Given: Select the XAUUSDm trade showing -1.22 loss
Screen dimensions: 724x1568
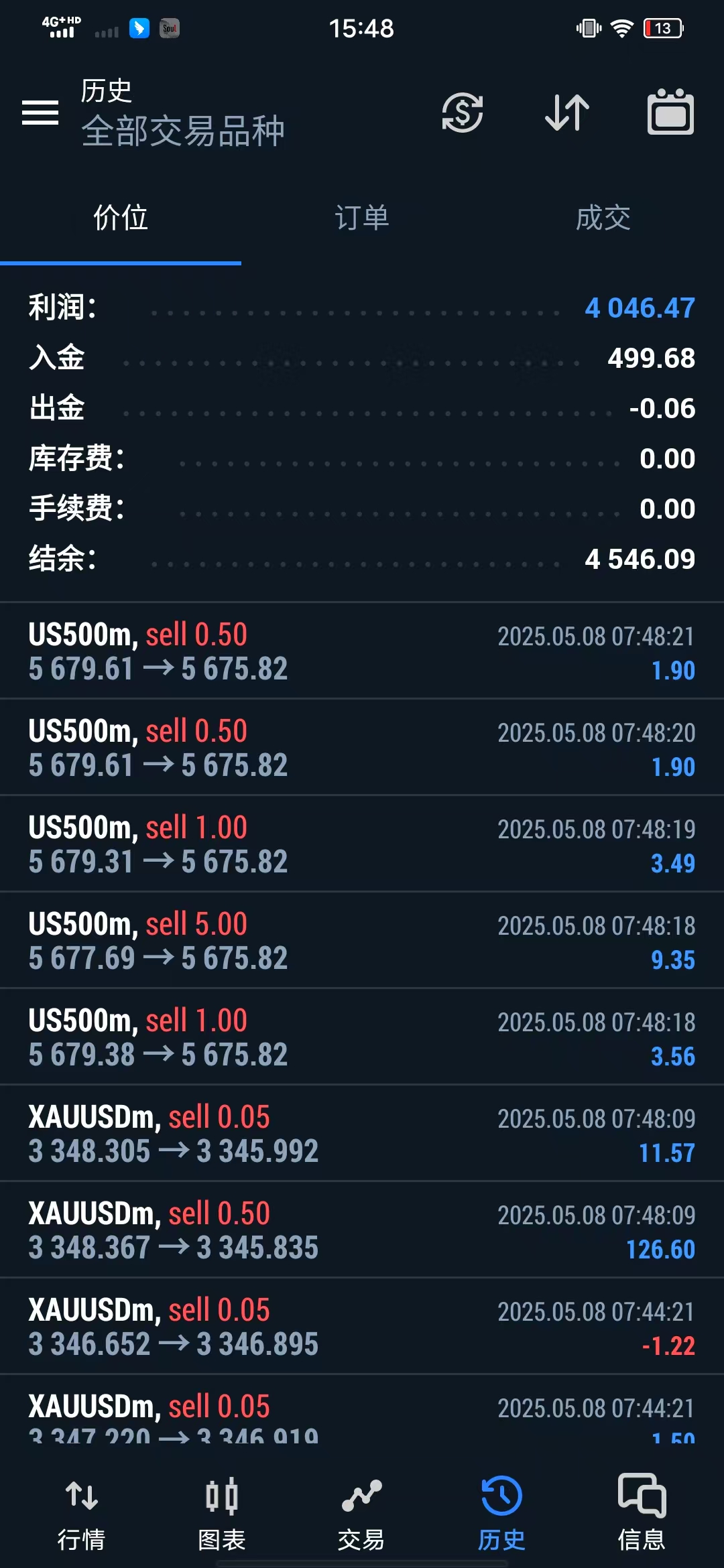Looking at the screenshot, I should 362,1325.
